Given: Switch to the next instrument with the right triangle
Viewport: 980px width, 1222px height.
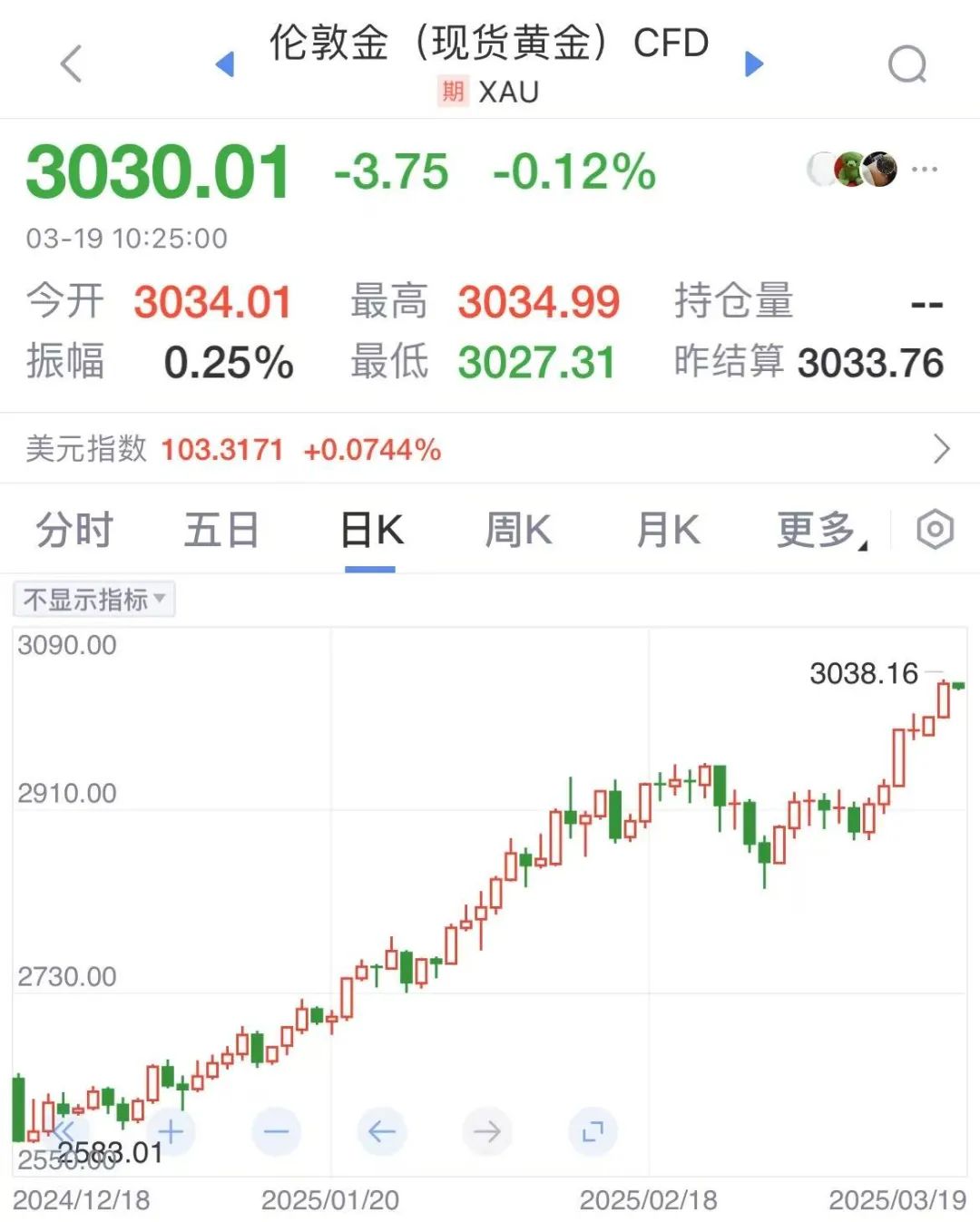Looking at the screenshot, I should (753, 64).
